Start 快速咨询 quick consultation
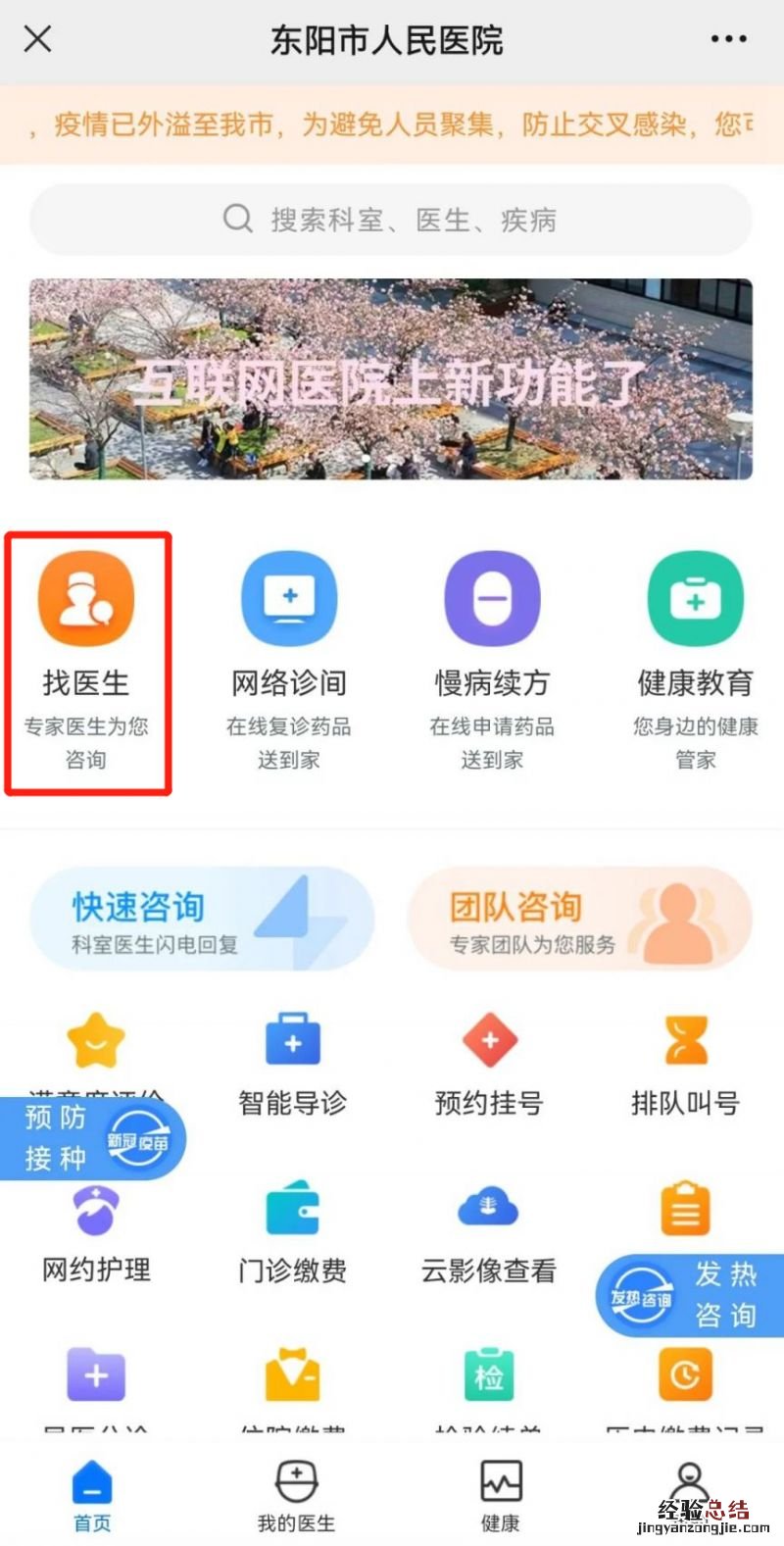Image resolution: width=784 pixels, height=1546 pixels. pyautogui.click(x=203, y=919)
